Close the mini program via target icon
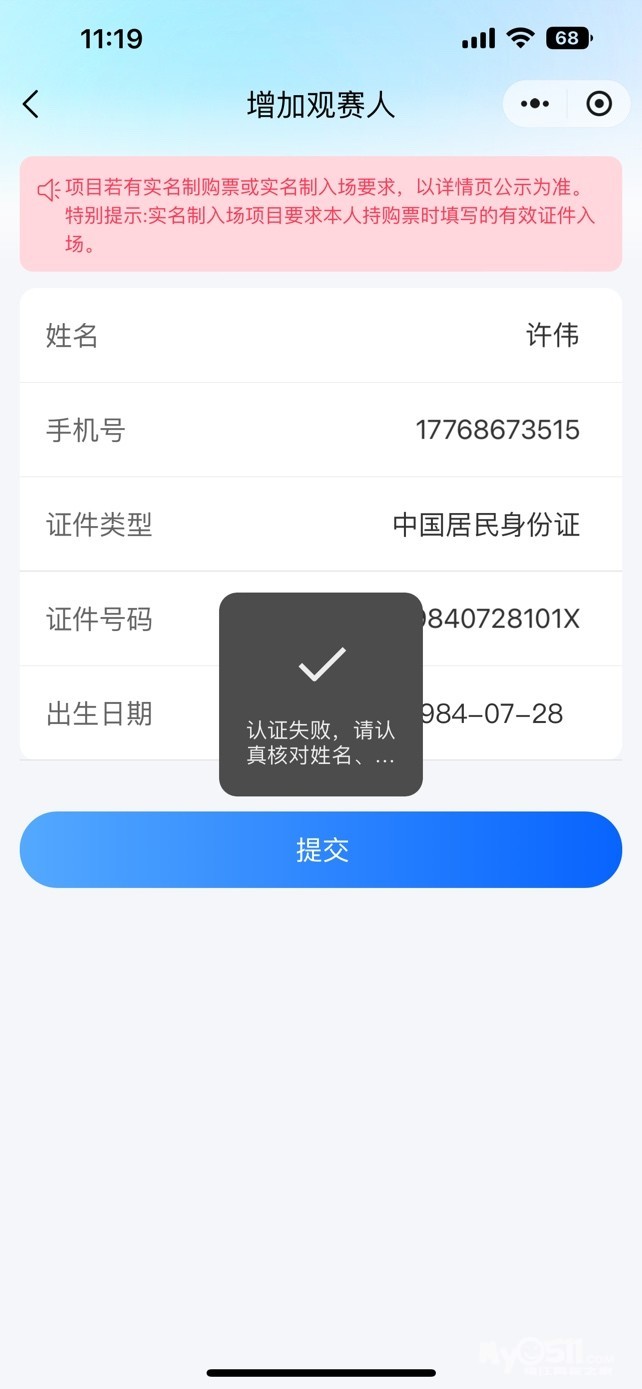Screen dimensions: 642x1389 coord(599,104)
